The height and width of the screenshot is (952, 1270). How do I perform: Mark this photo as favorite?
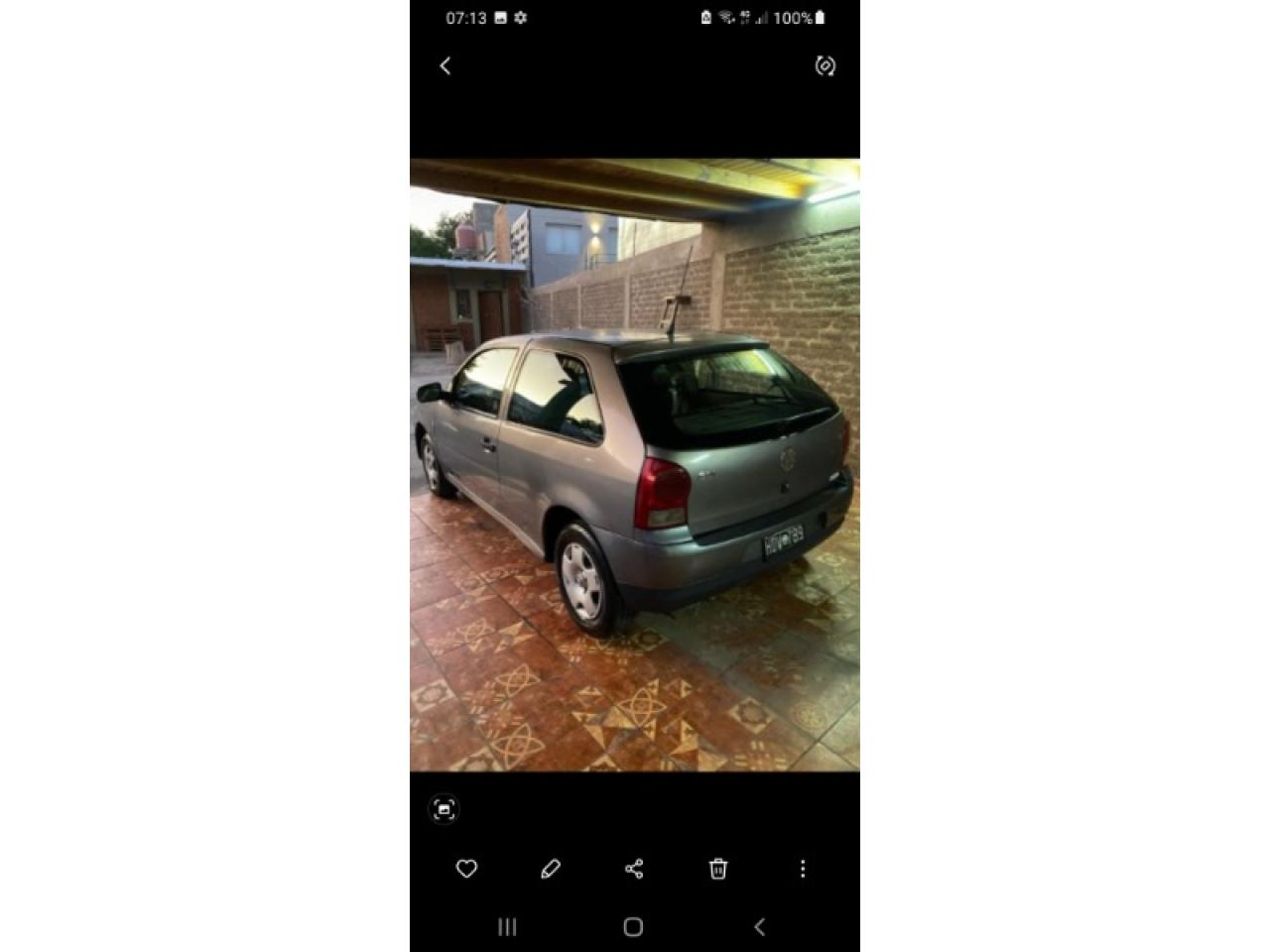466,869
